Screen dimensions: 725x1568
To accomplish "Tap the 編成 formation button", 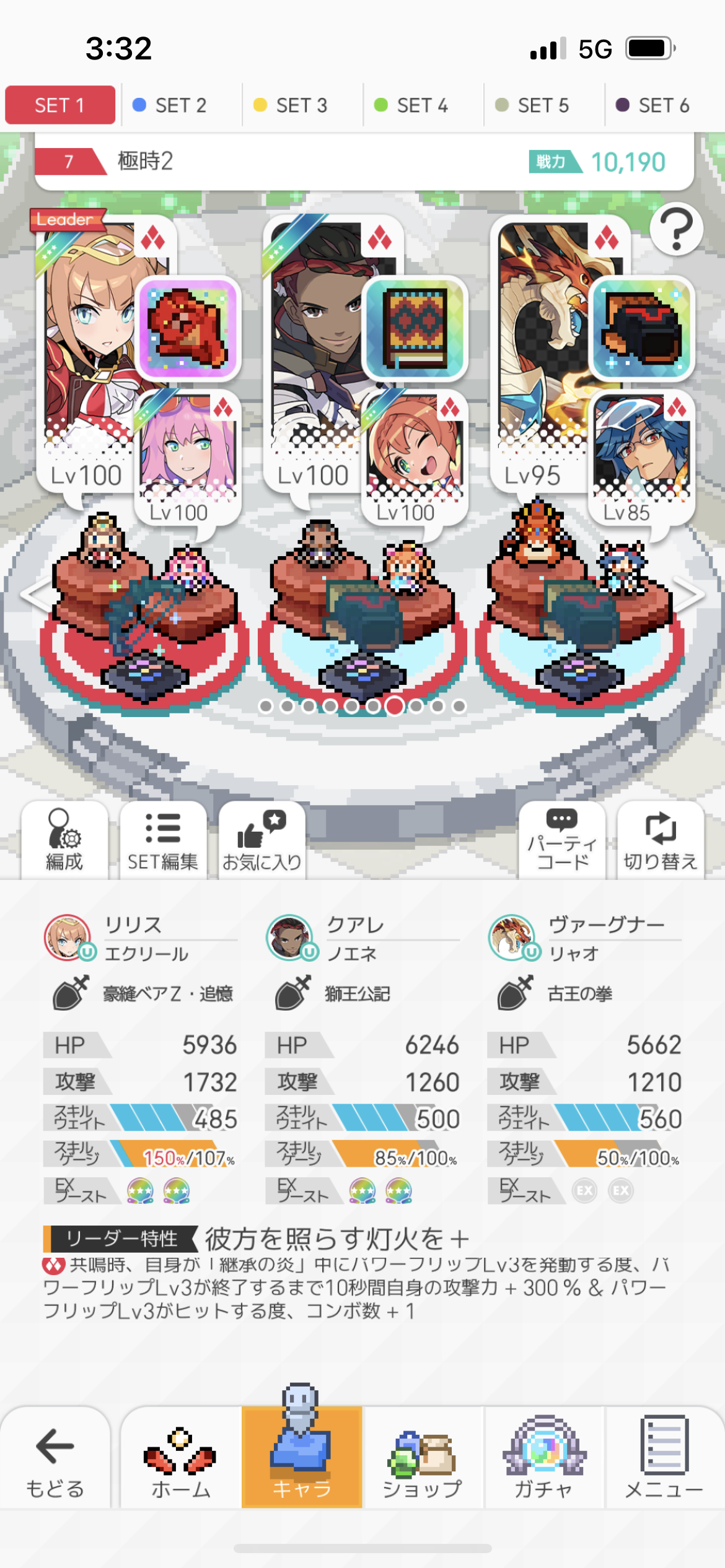I will 64,840.
